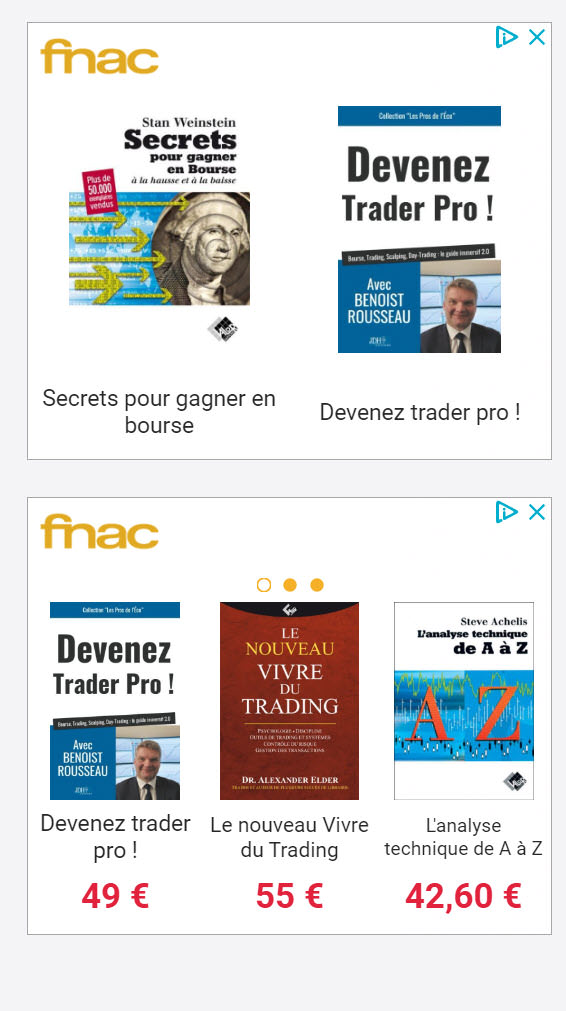Close the ad featuring Secrets pour gagner en bourse
566x1011 pixels.
point(536,37)
